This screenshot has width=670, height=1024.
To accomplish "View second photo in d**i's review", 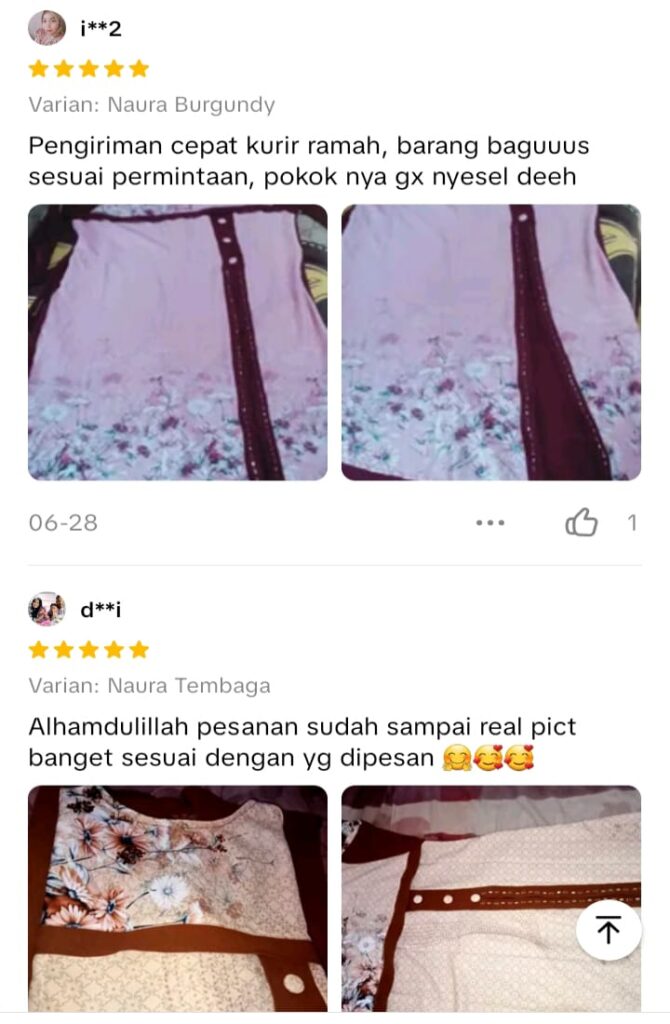I will 491,897.
